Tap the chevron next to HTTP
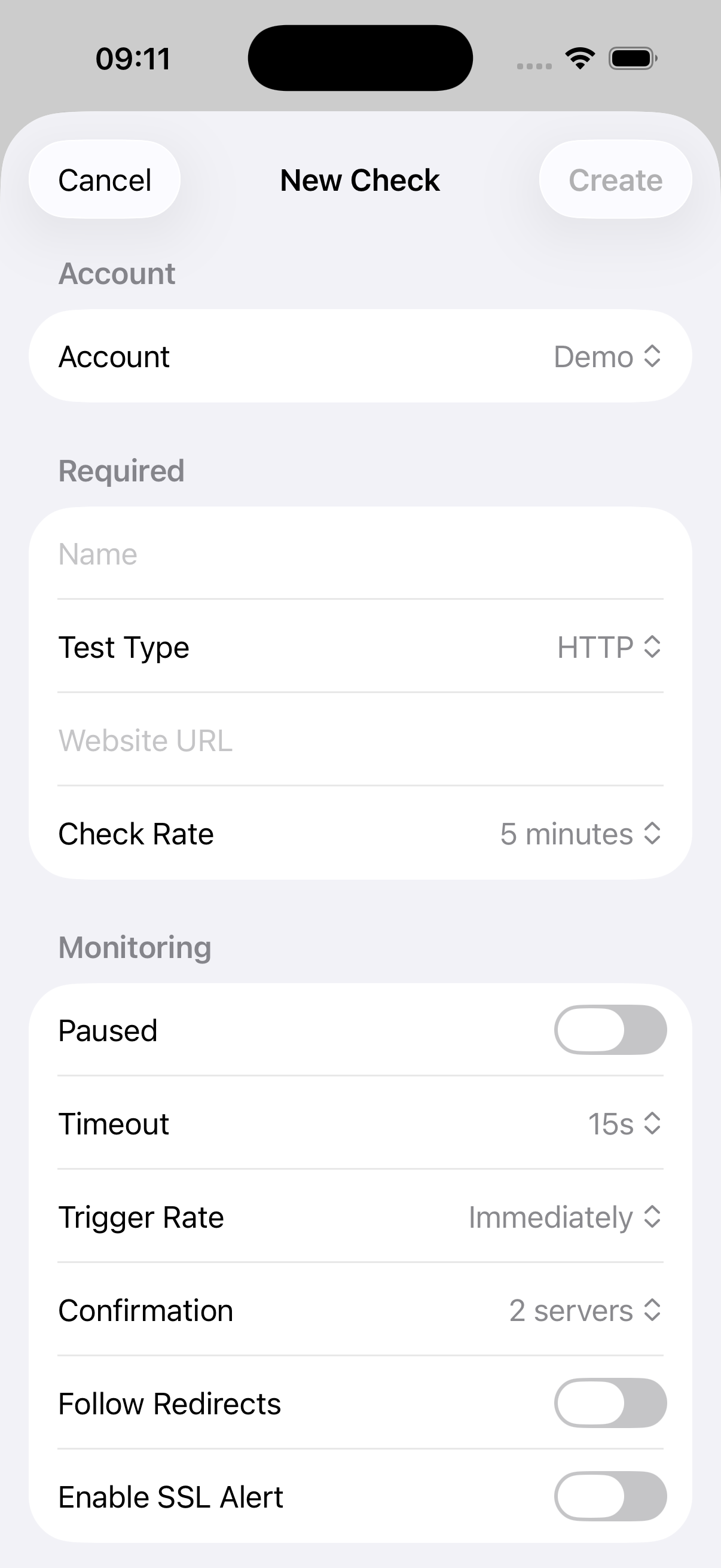The height and width of the screenshot is (1568, 721). pos(653,647)
